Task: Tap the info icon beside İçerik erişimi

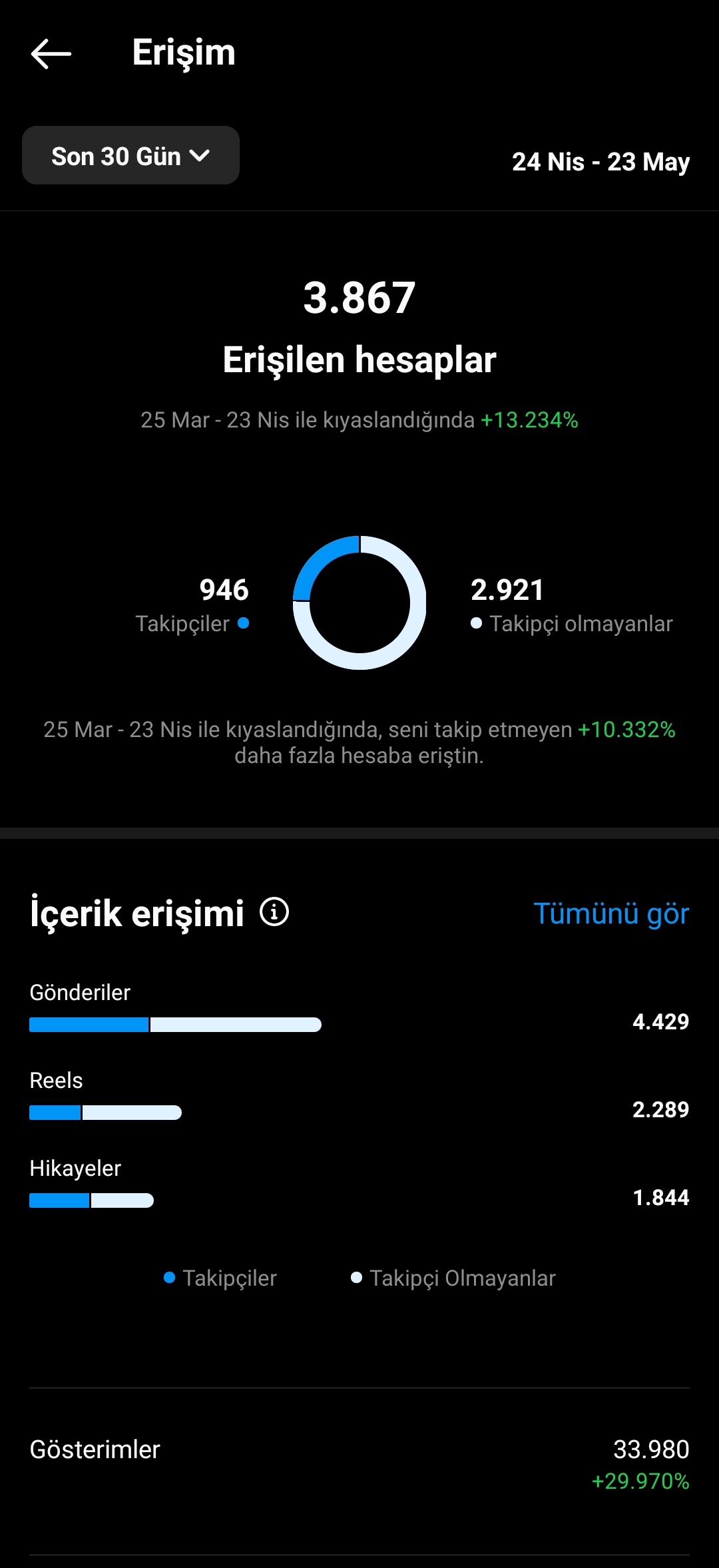Action: coord(274,912)
